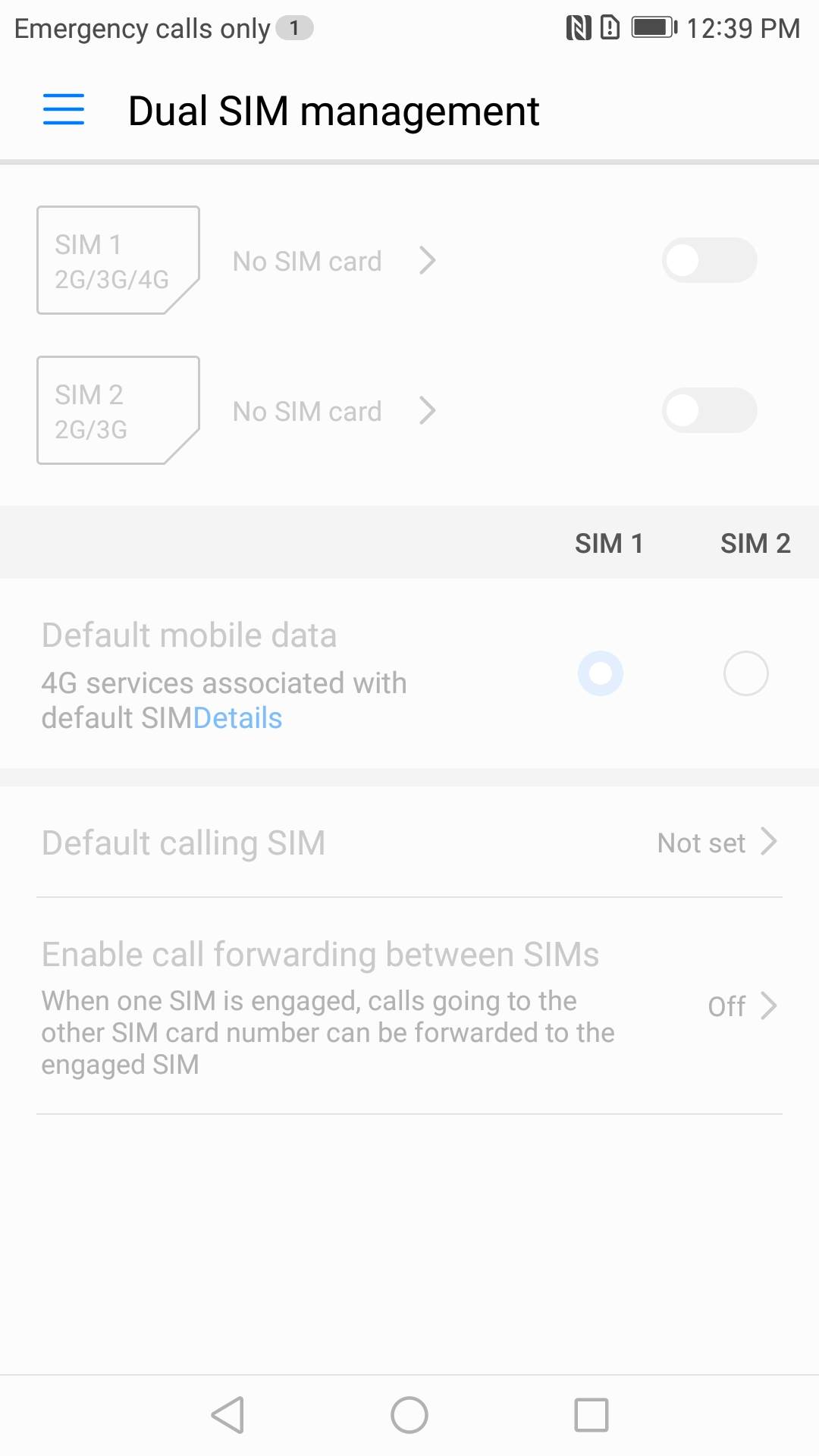Select SIM 2 for default mobile data
The image size is (819, 1456).
(745, 673)
